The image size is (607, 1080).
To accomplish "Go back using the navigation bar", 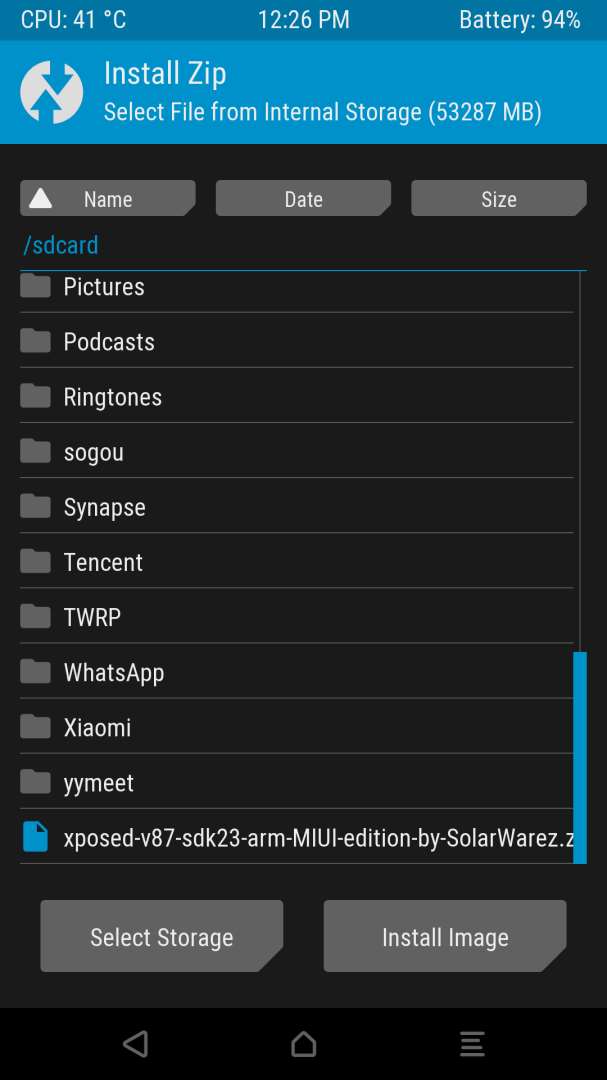I will pyautogui.click(x=136, y=1043).
